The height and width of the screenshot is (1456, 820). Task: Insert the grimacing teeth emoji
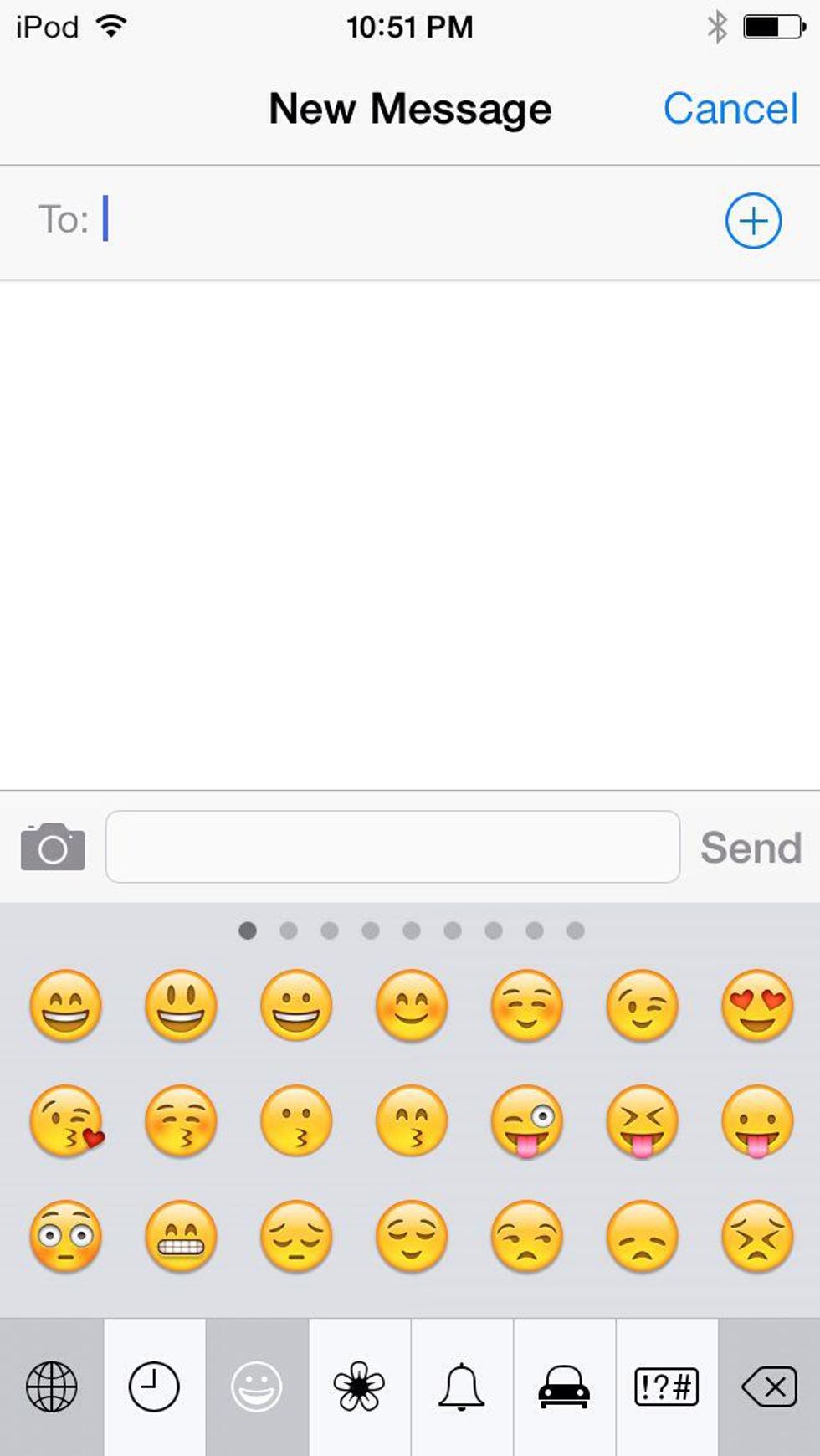click(x=181, y=1237)
